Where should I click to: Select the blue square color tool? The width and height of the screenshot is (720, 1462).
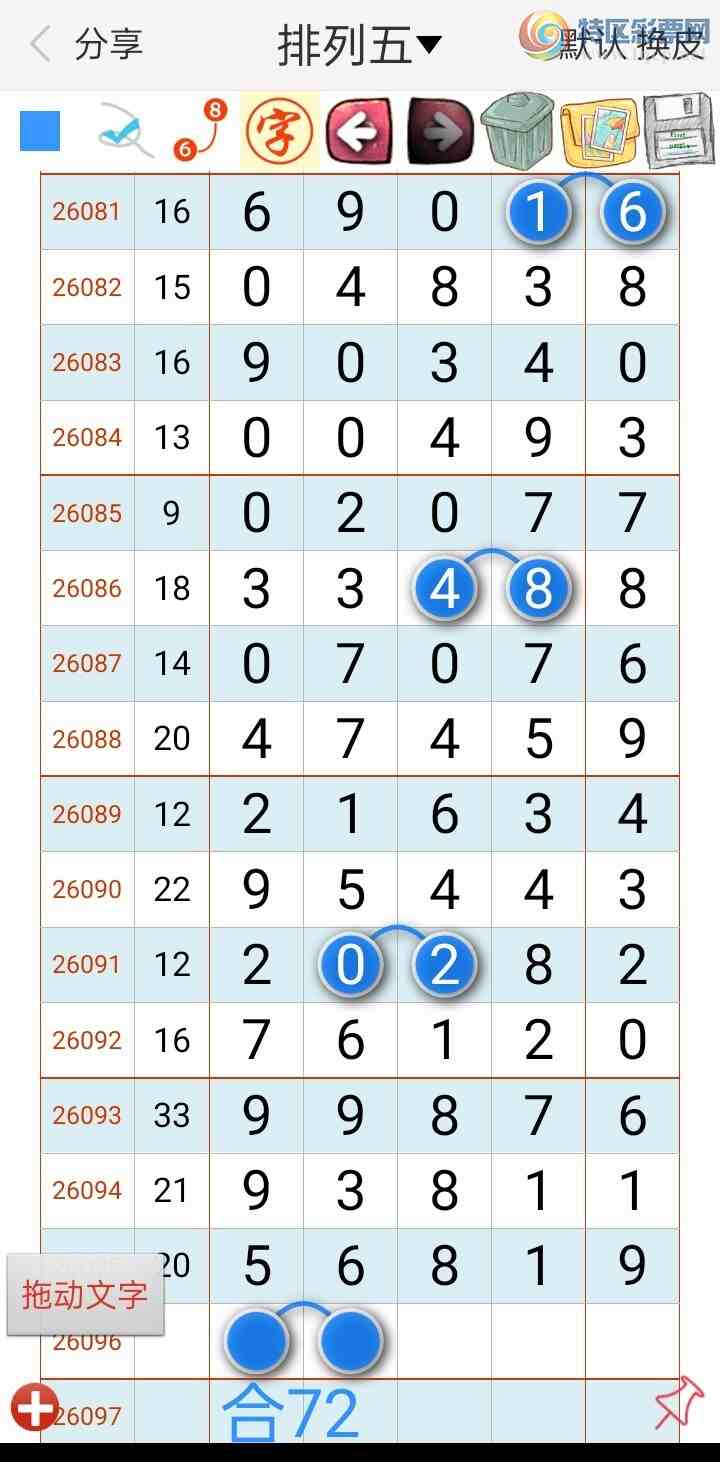point(40,131)
